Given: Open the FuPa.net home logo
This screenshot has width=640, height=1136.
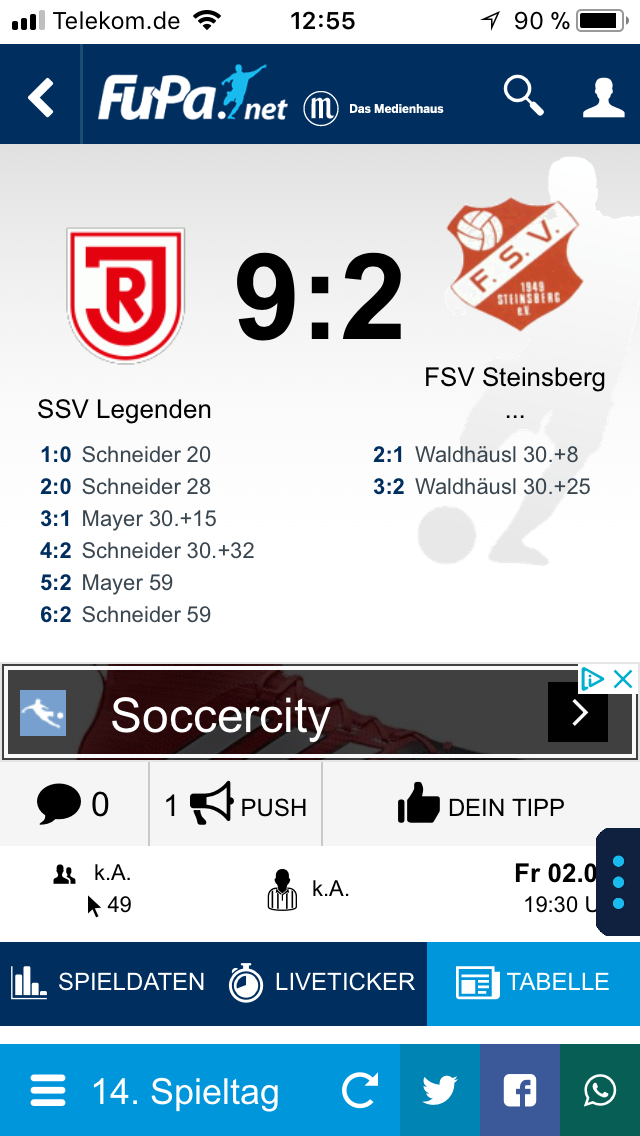Looking at the screenshot, I should point(193,94).
